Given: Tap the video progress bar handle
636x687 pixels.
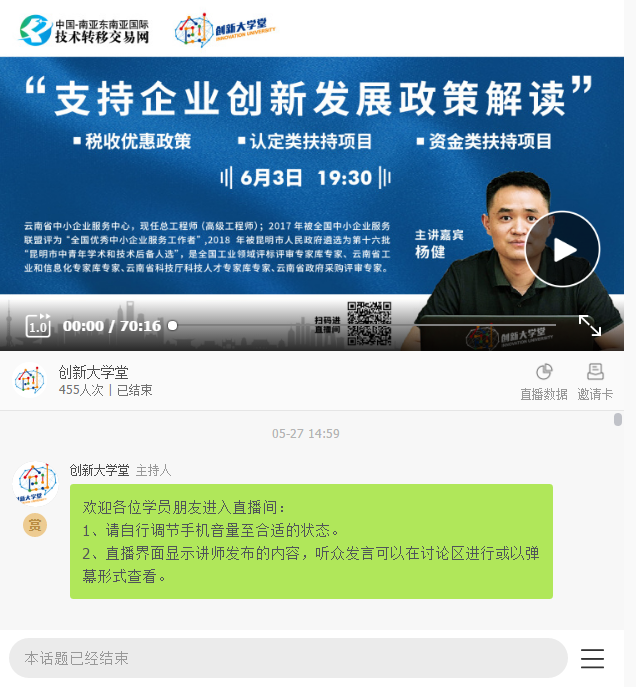Looking at the screenshot, I should [173, 326].
